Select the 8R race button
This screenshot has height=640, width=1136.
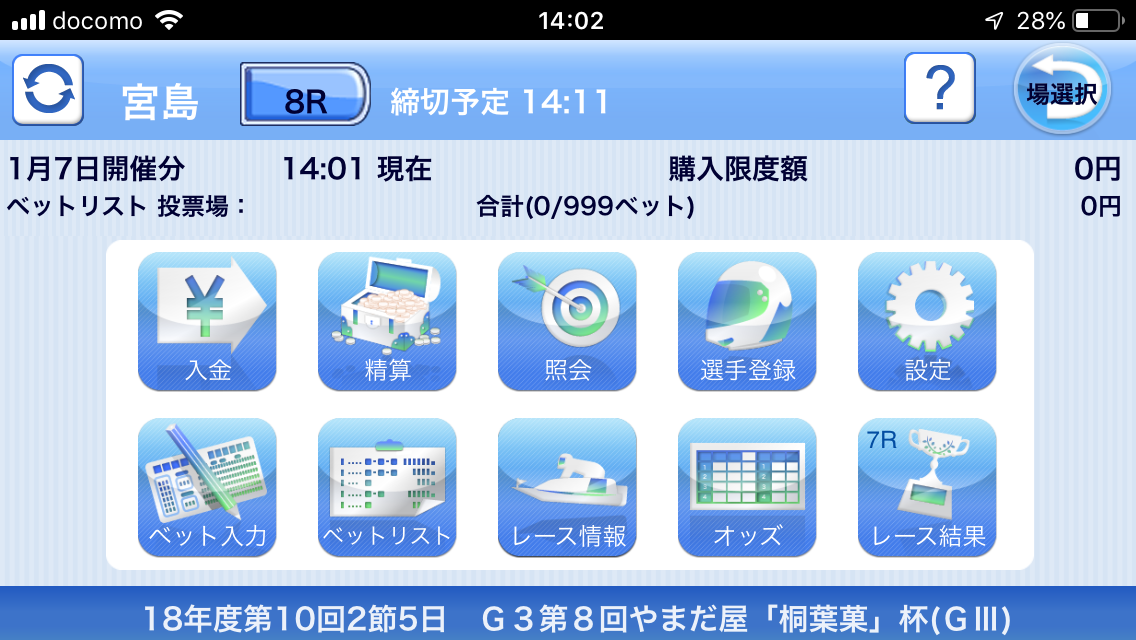point(304,95)
